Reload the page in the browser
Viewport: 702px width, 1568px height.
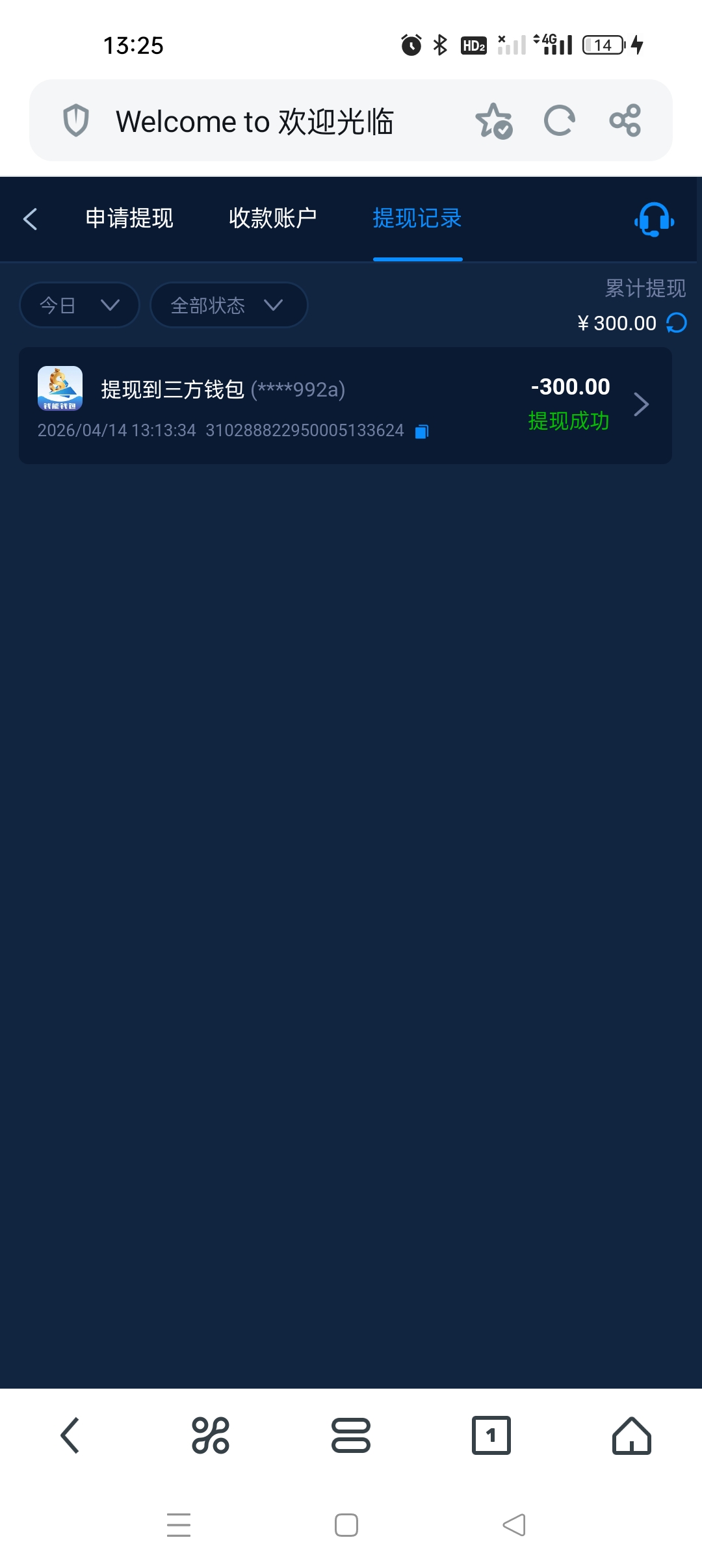(559, 121)
